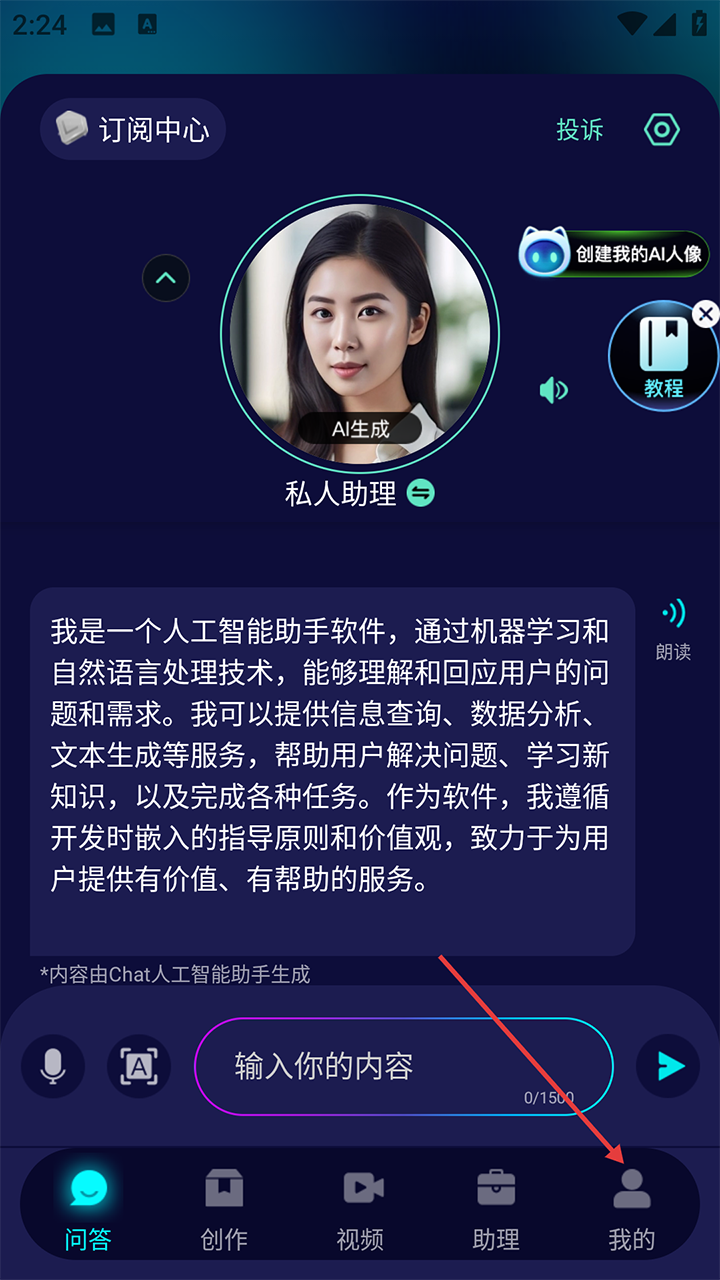Open the 教程 tutorial bubble
Screen dimensions: 720x1280
tap(662, 358)
